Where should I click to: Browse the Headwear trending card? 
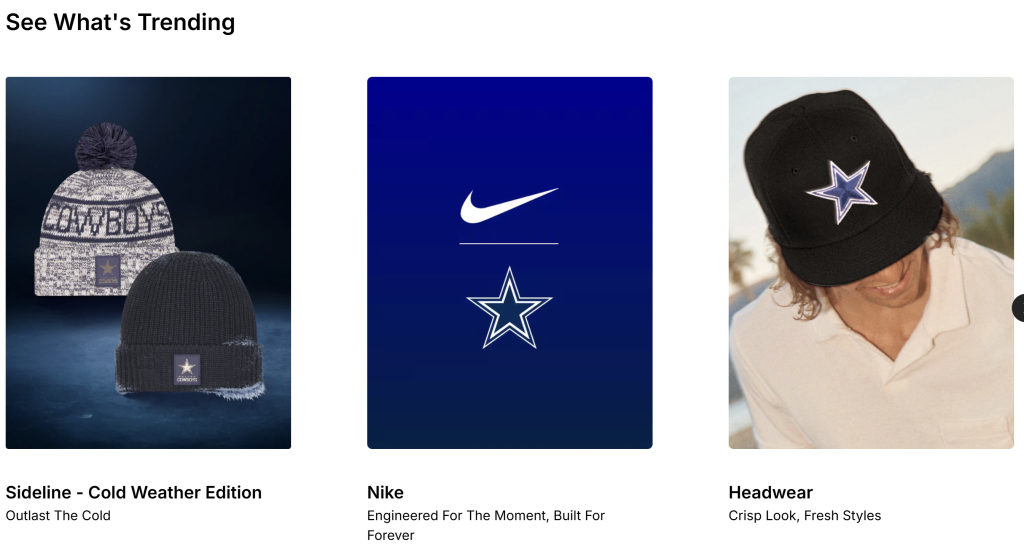870,263
